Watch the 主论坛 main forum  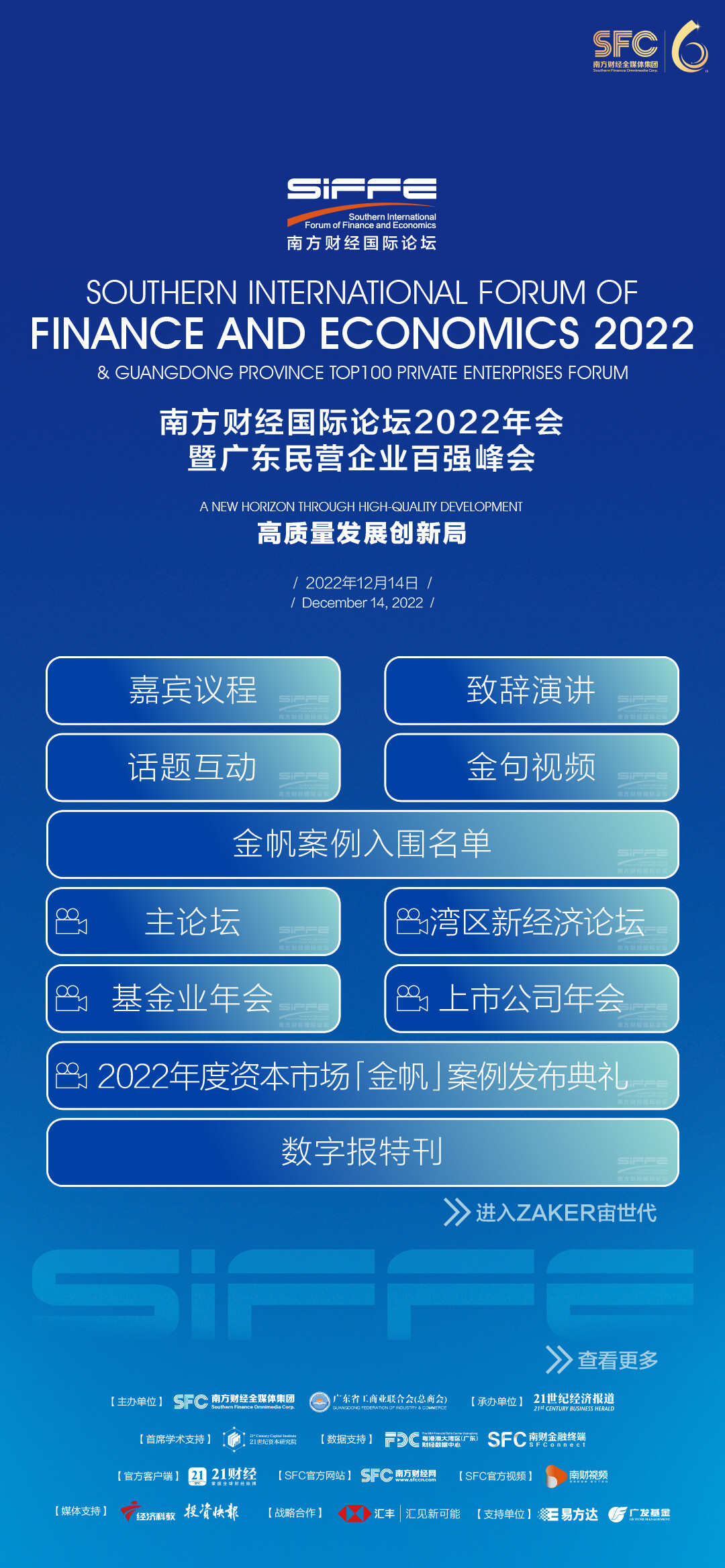coord(193,921)
